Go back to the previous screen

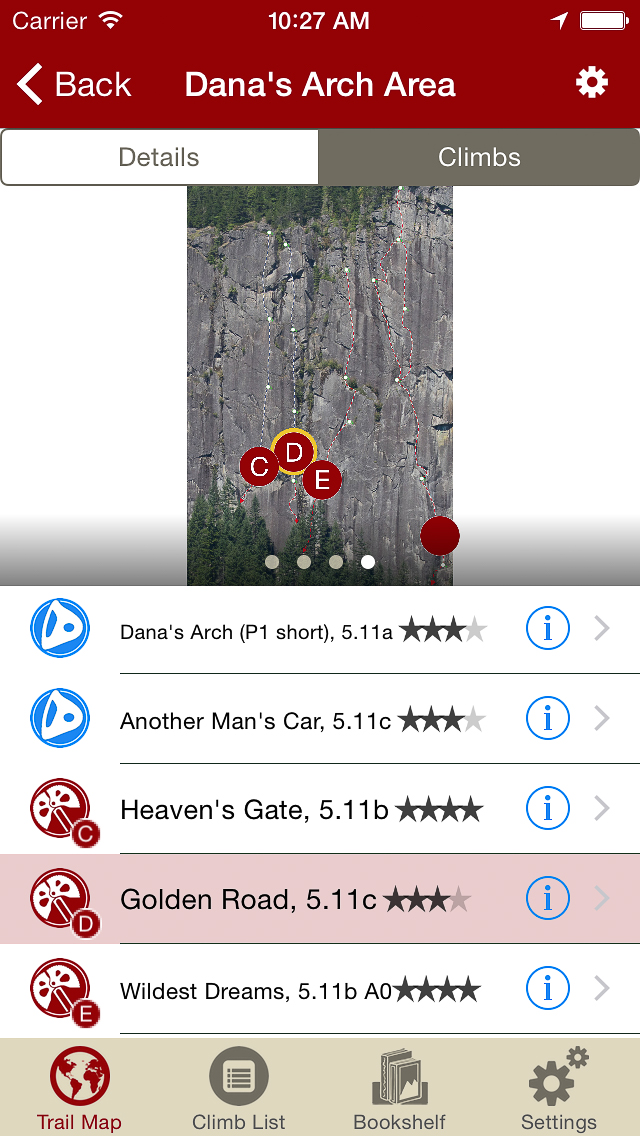point(75,85)
